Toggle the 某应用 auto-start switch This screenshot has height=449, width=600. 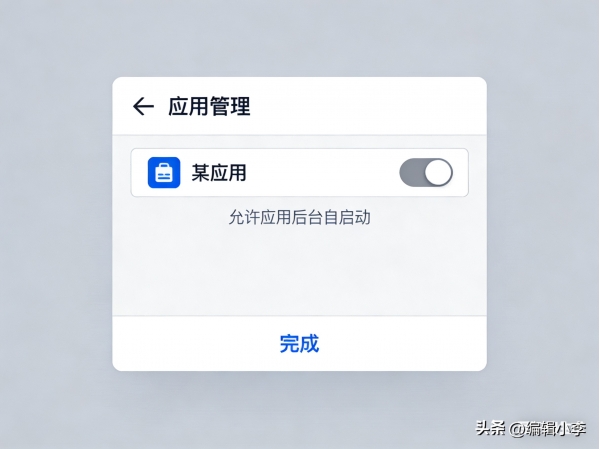[x=426, y=173]
